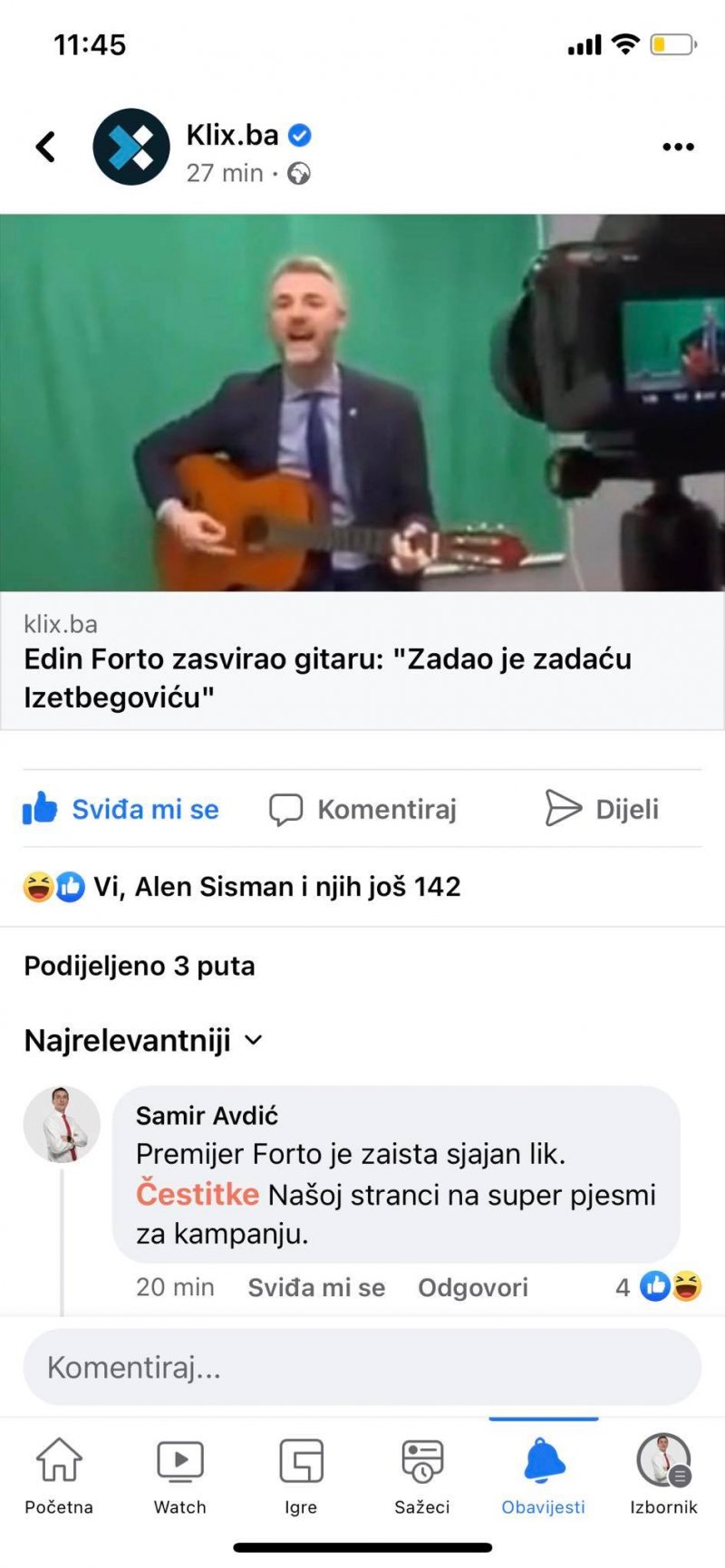This screenshot has width=725, height=1568.
Task: Share the post with Dijeli
Action: tap(602, 809)
